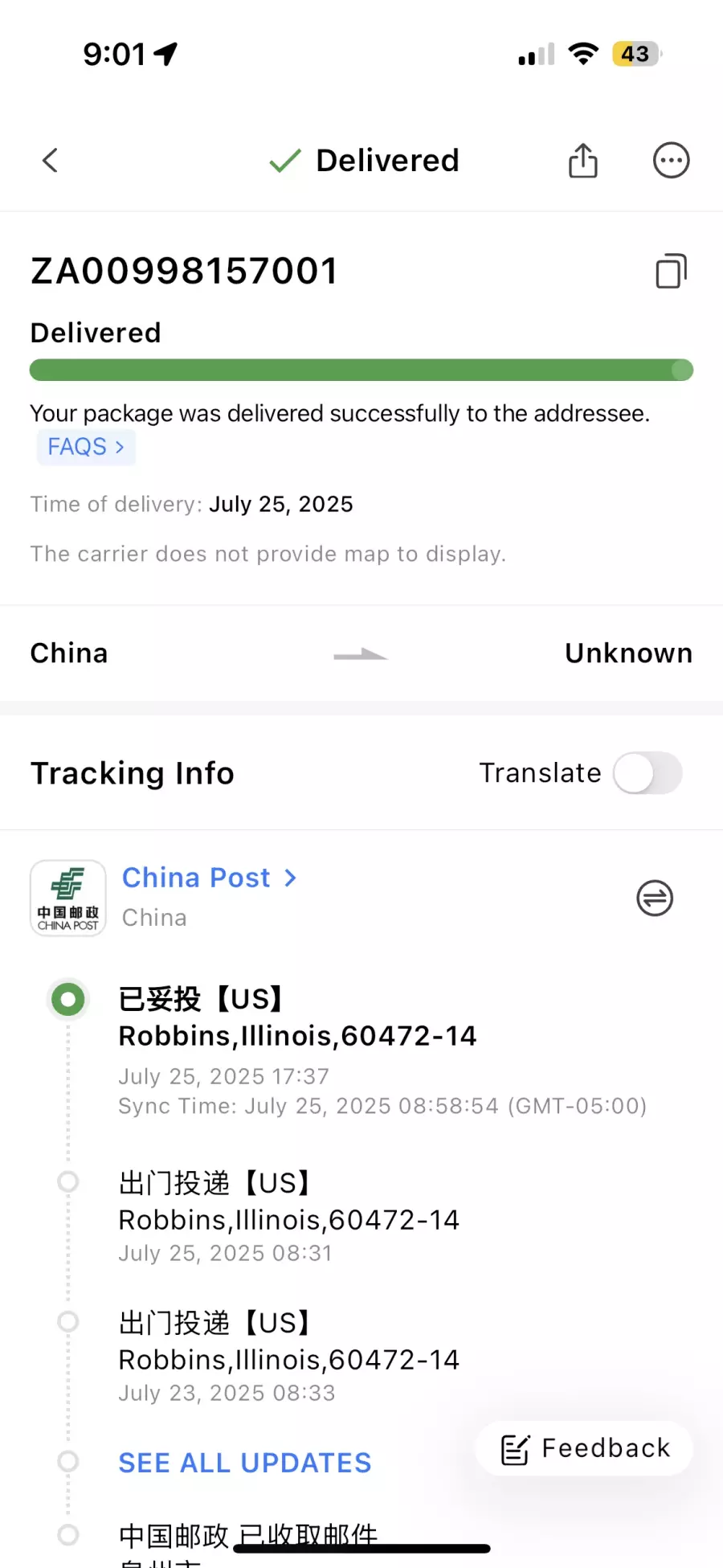Screen dimensions: 723x1568
Task: Share this tracking result
Action: click(x=583, y=161)
